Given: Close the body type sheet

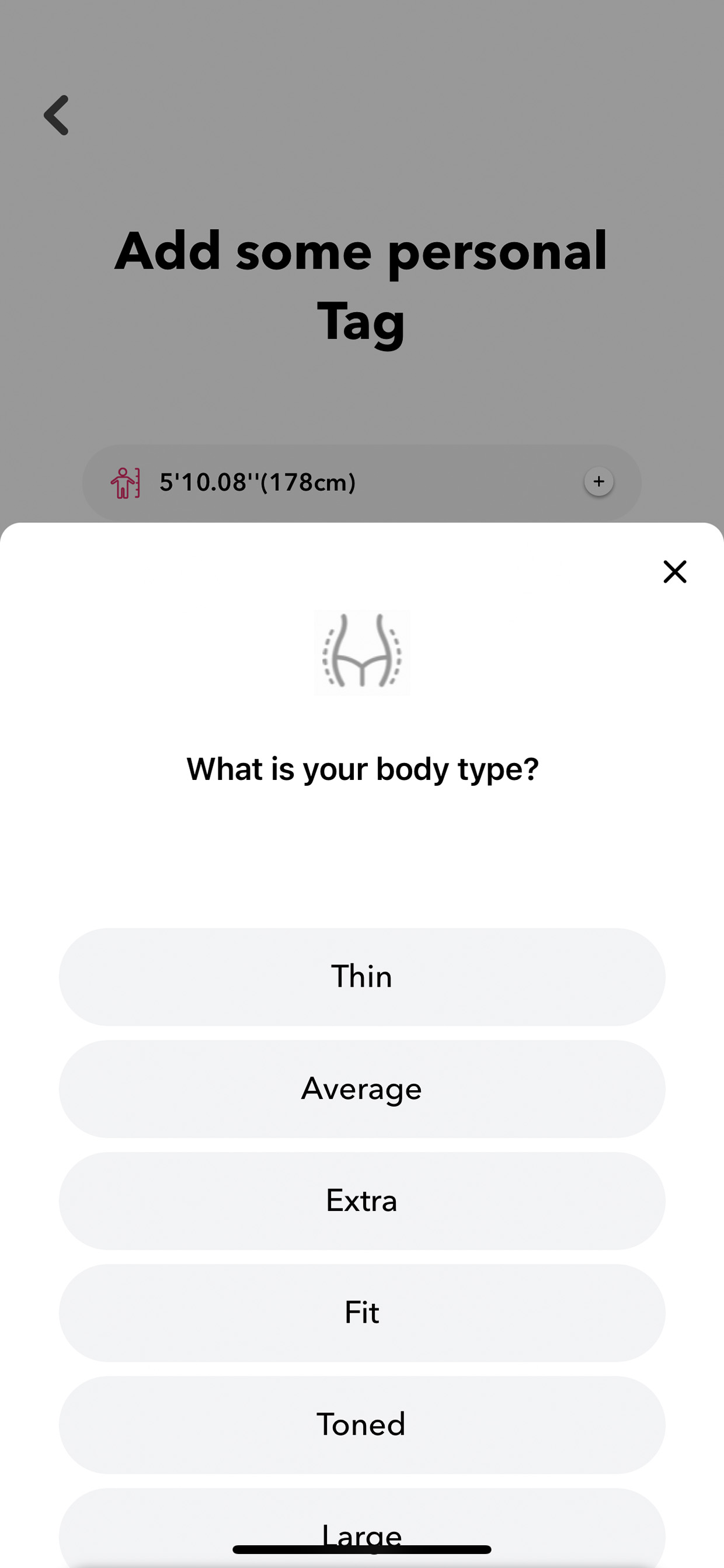Looking at the screenshot, I should tap(675, 571).
